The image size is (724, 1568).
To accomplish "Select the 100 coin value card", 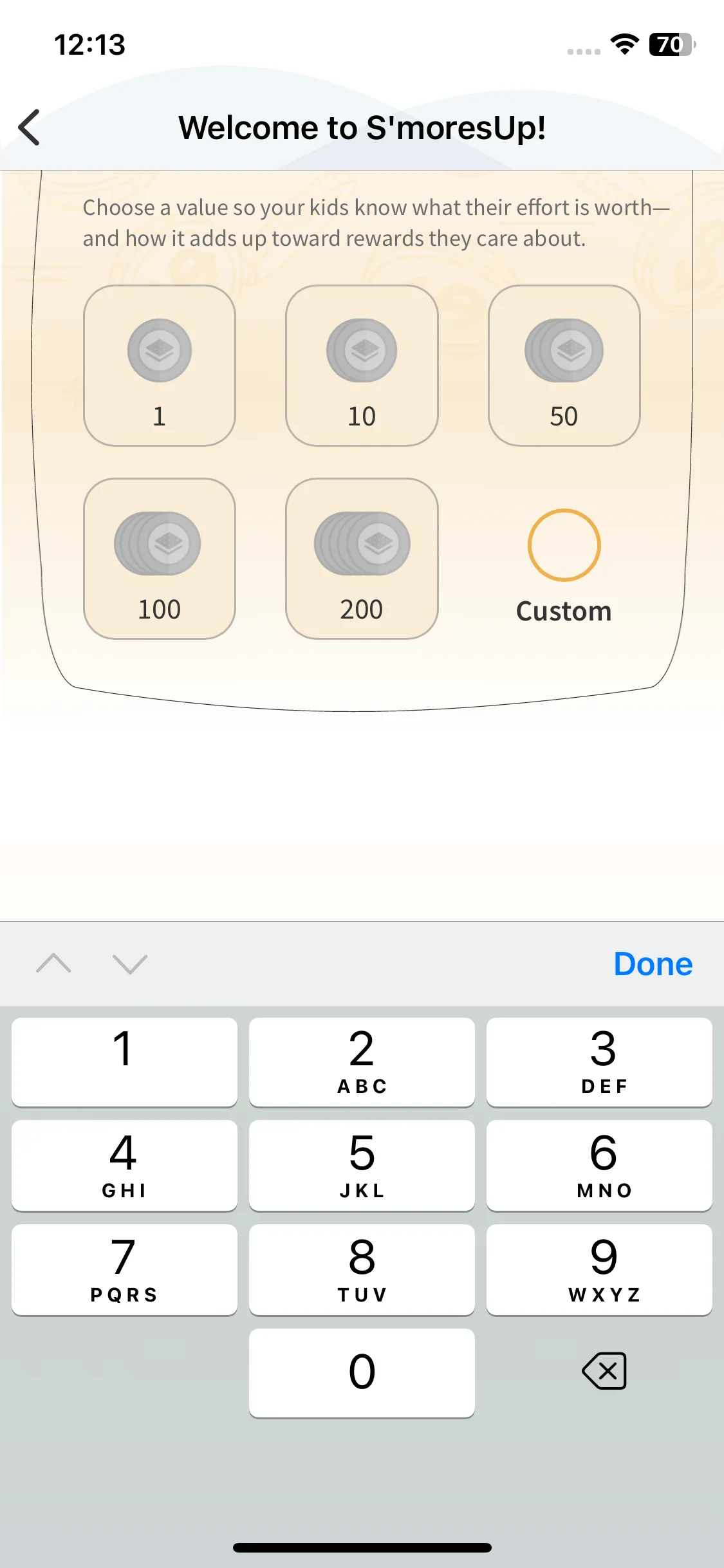I will [160, 559].
